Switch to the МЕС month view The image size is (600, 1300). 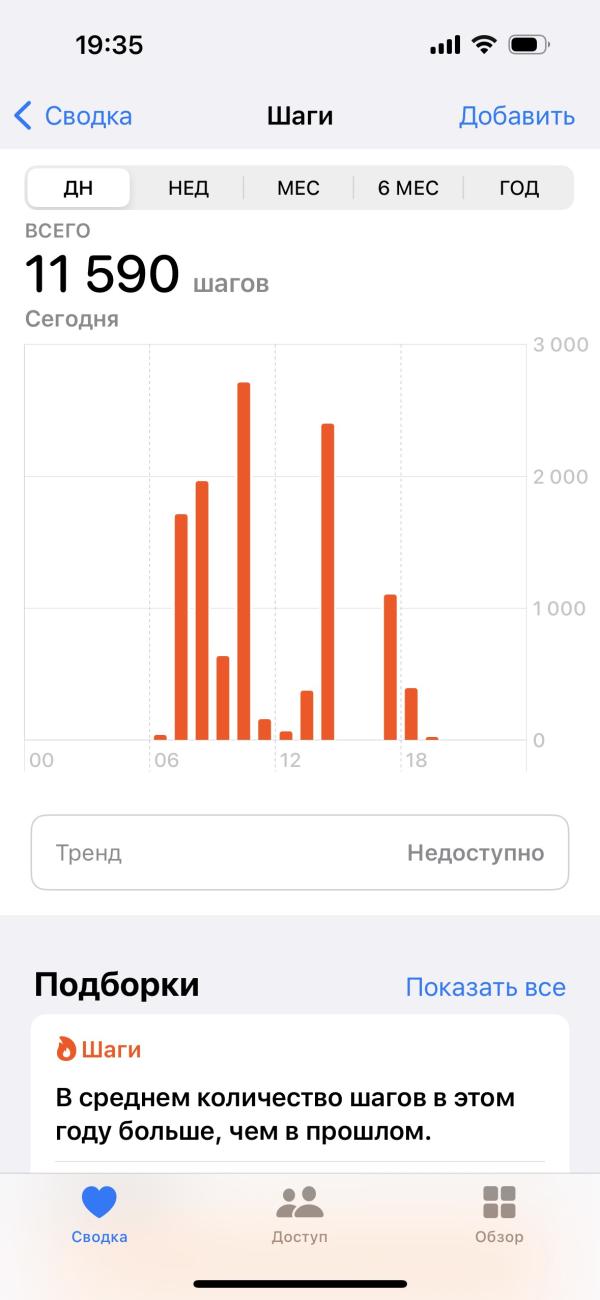298,188
